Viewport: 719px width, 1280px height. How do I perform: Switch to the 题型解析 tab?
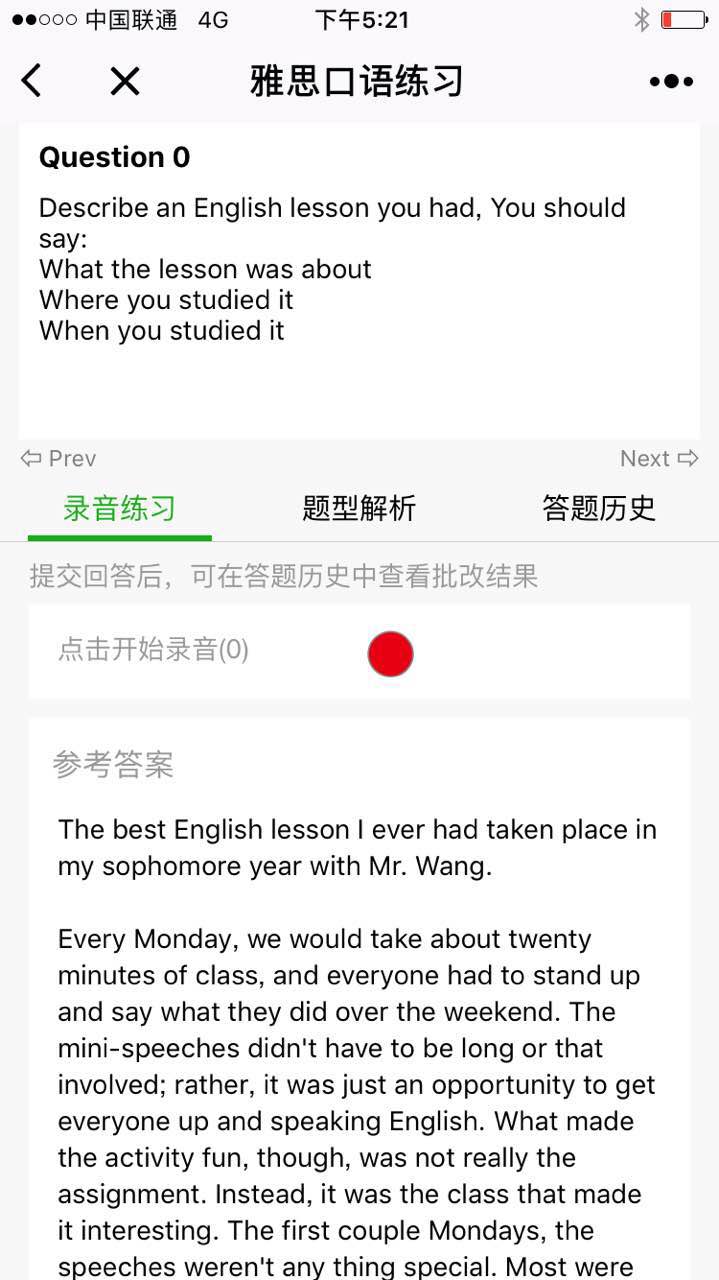pyautogui.click(x=359, y=508)
